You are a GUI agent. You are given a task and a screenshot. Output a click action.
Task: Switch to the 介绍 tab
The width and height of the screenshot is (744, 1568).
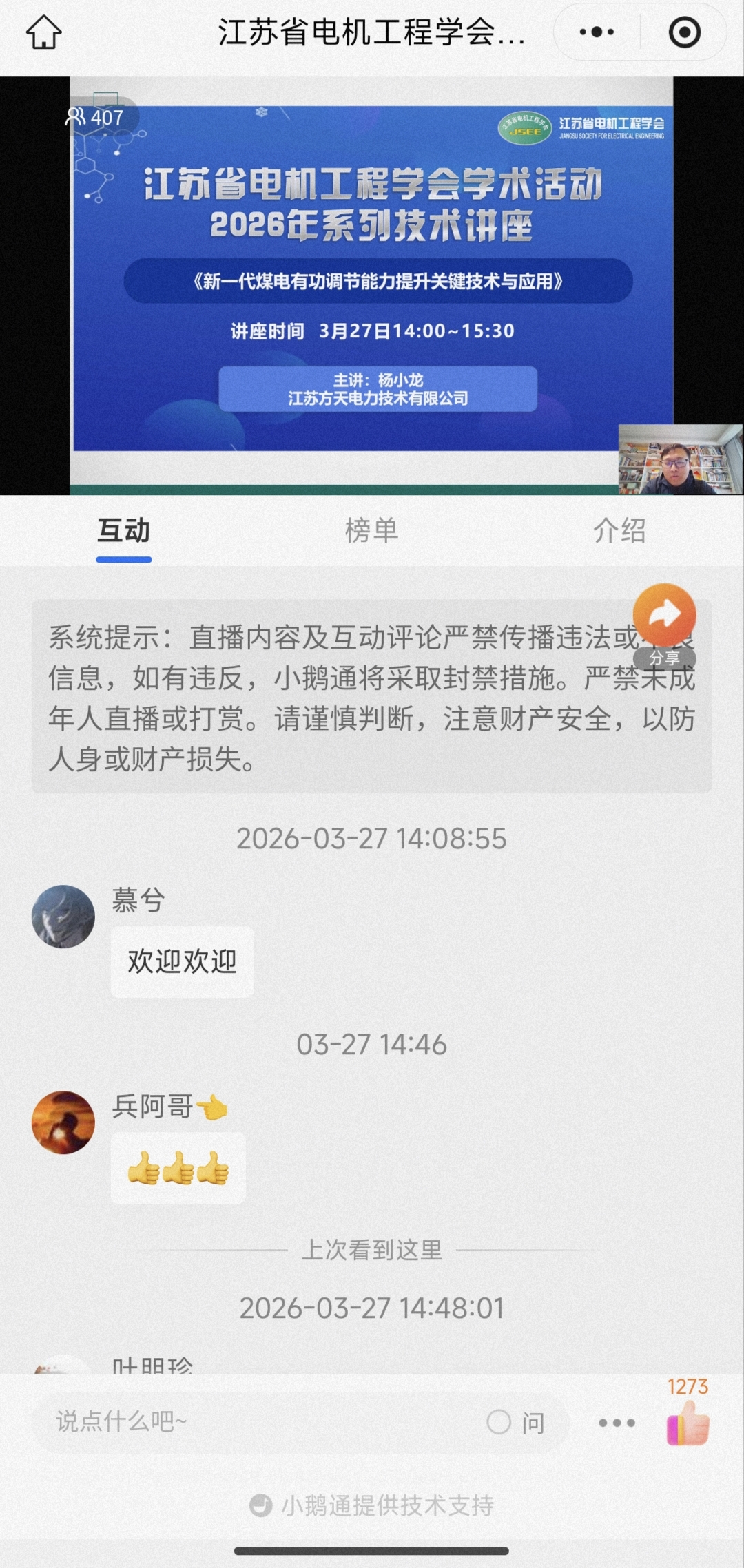pos(619,531)
